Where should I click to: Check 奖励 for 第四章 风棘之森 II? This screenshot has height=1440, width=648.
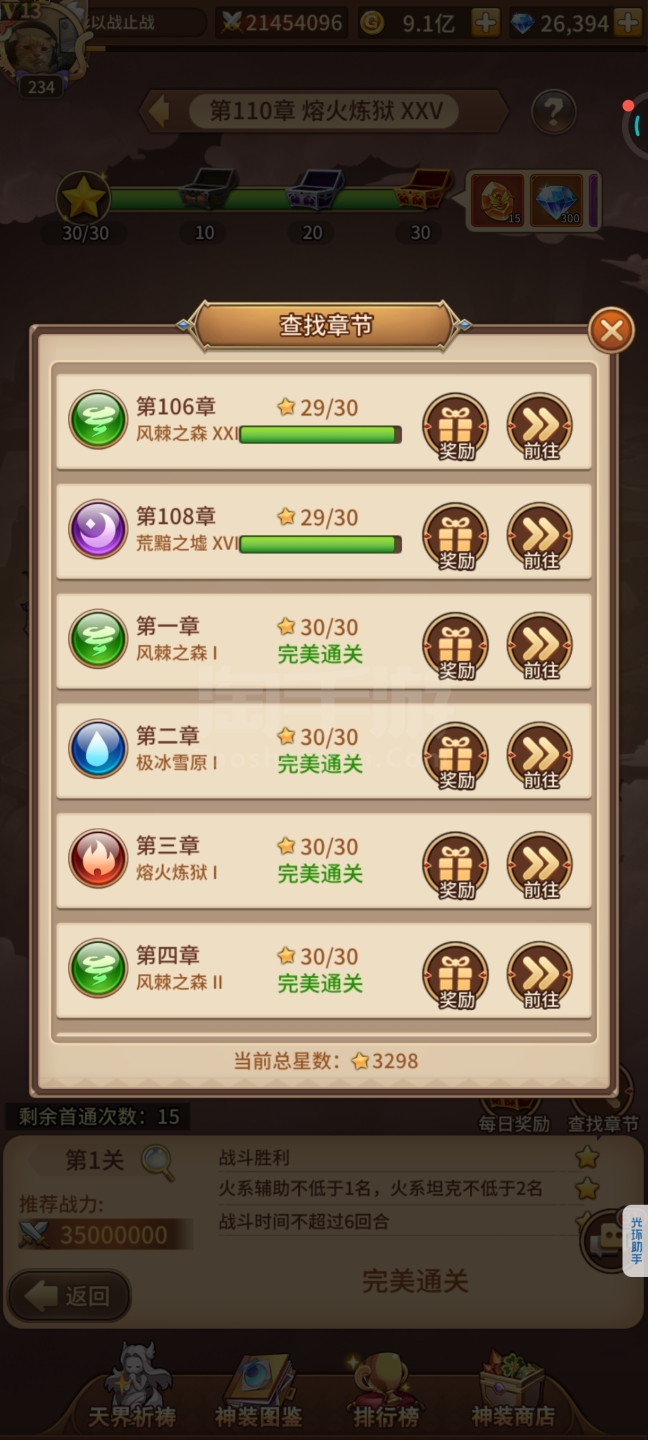point(456,976)
